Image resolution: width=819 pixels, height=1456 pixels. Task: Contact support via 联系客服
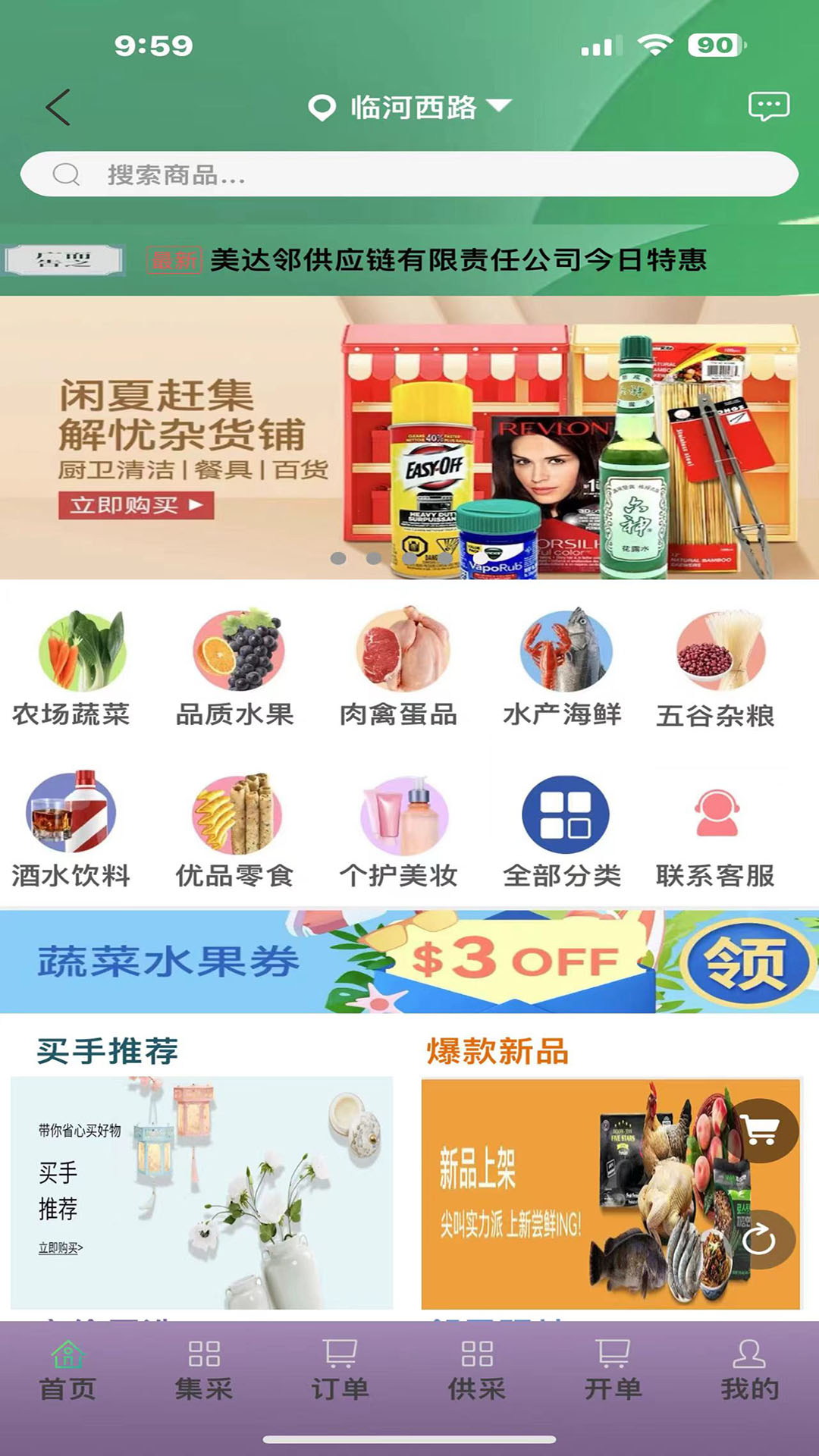tap(716, 830)
